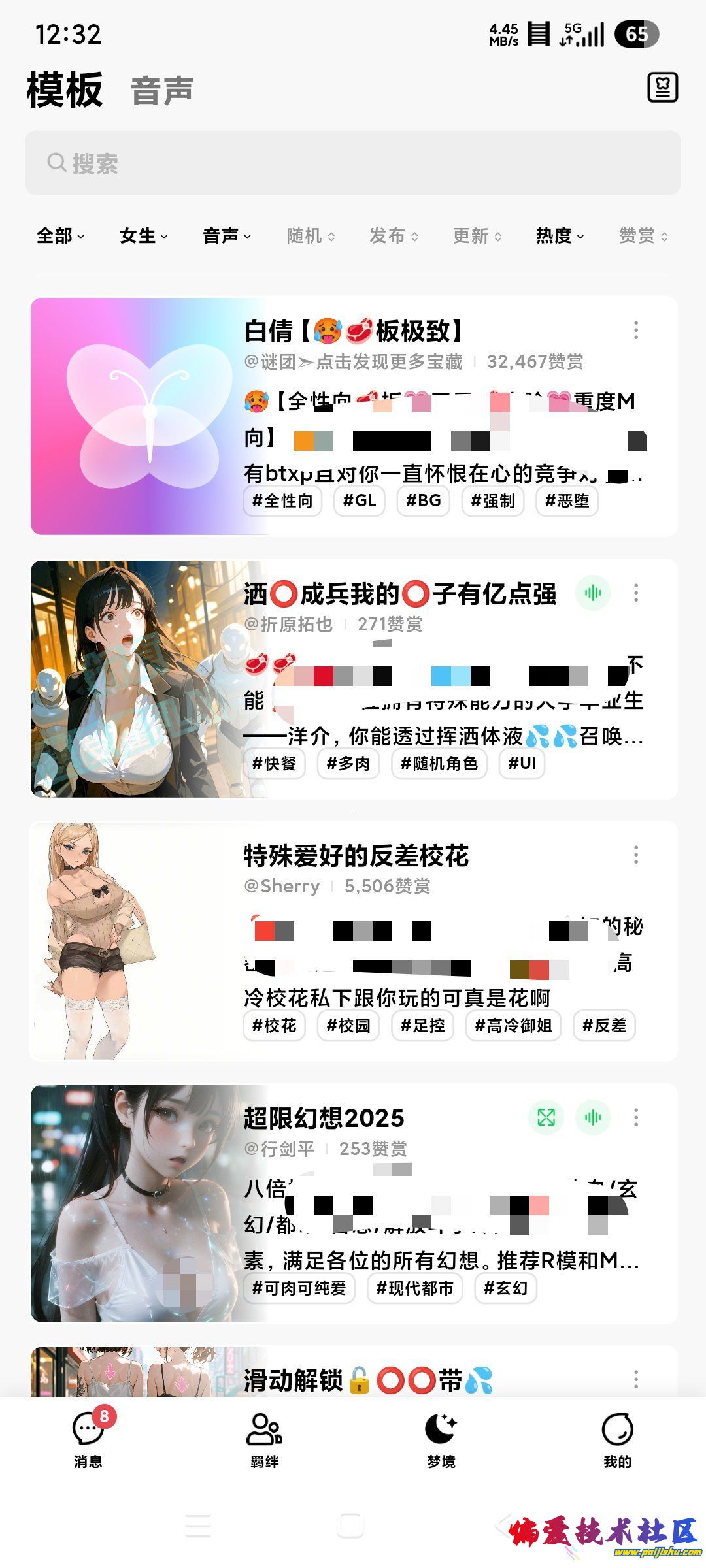Select the #校花 tag chip

click(x=274, y=1026)
